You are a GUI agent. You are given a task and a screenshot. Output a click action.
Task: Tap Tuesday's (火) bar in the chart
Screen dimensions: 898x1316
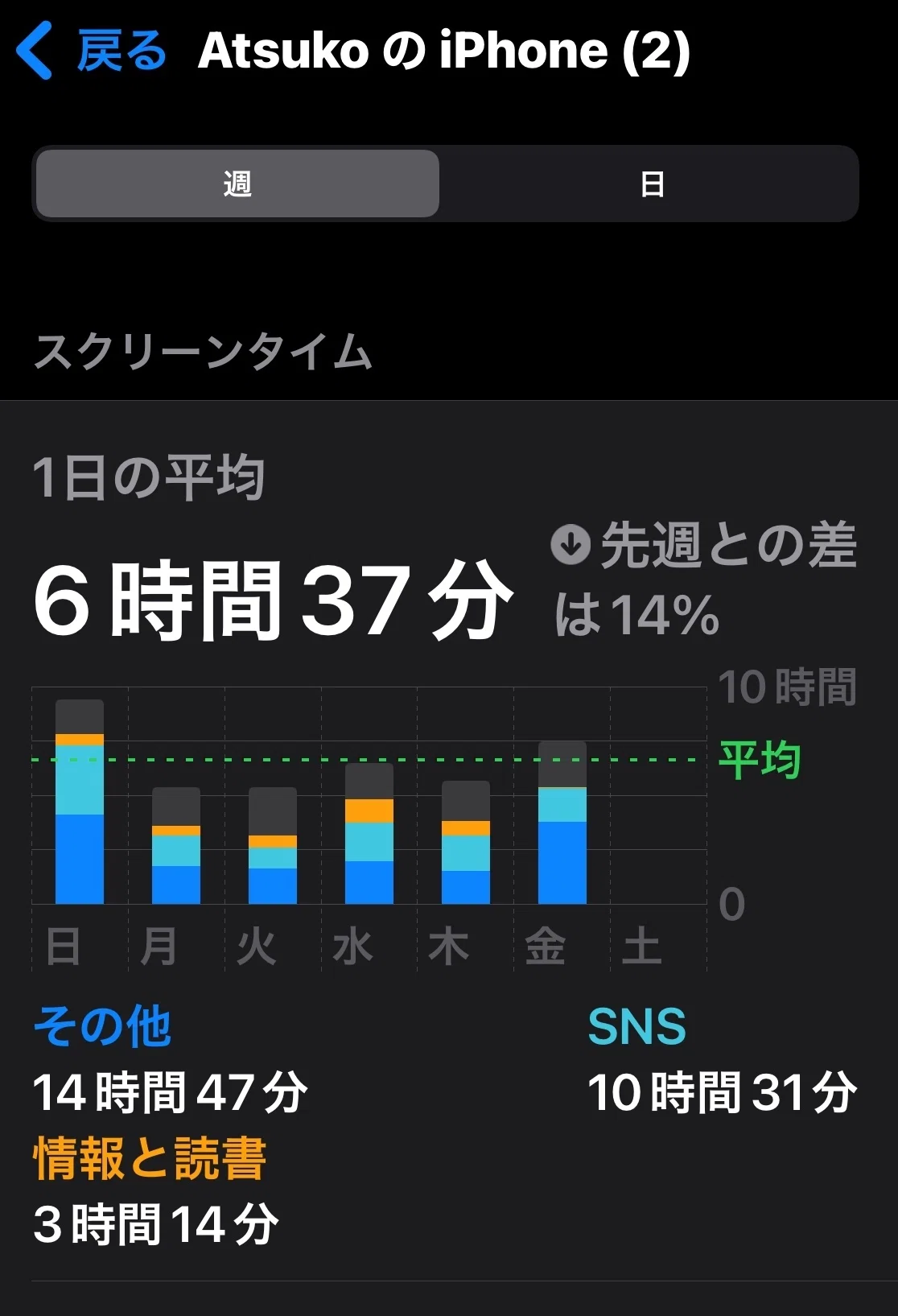[x=273, y=845]
